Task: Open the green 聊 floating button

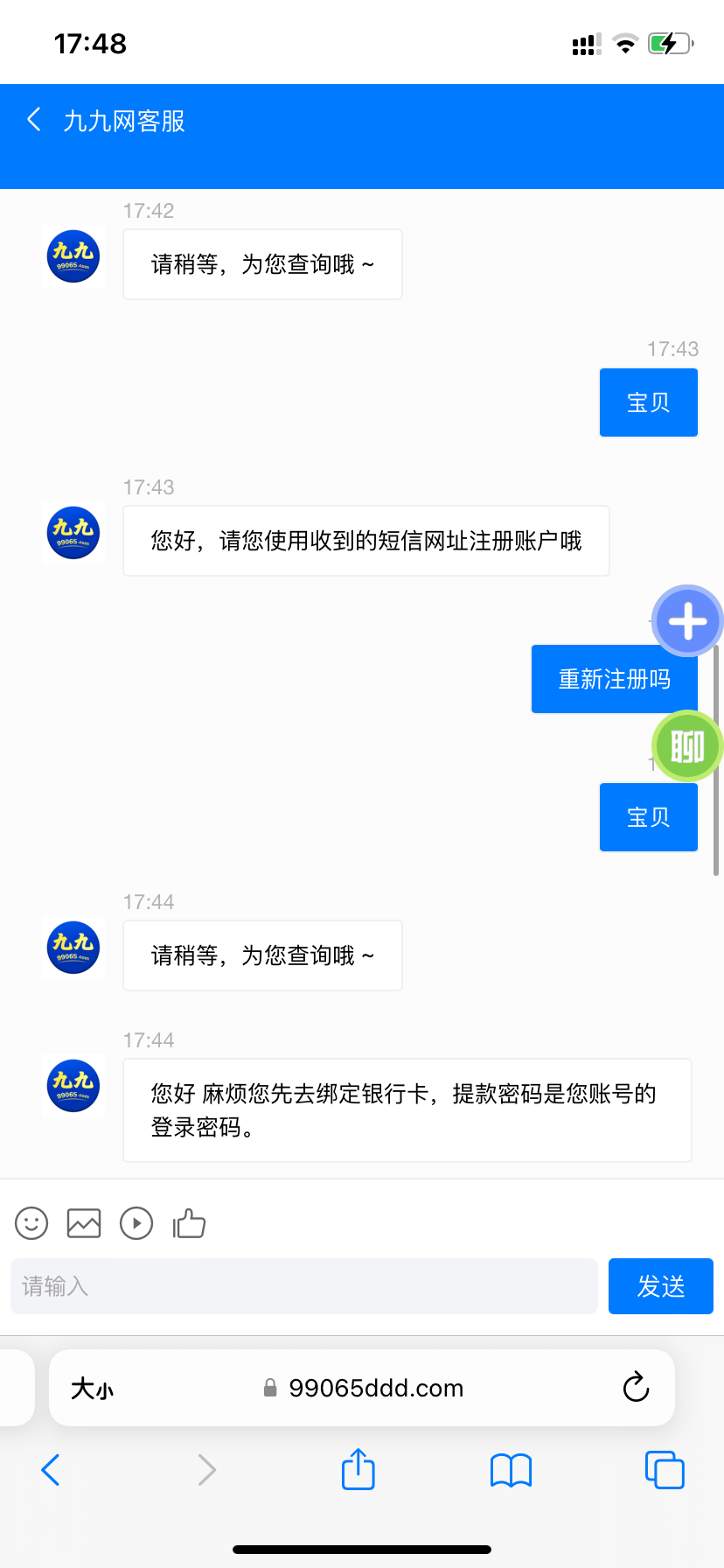Action: pyautogui.click(x=687, y=746)
